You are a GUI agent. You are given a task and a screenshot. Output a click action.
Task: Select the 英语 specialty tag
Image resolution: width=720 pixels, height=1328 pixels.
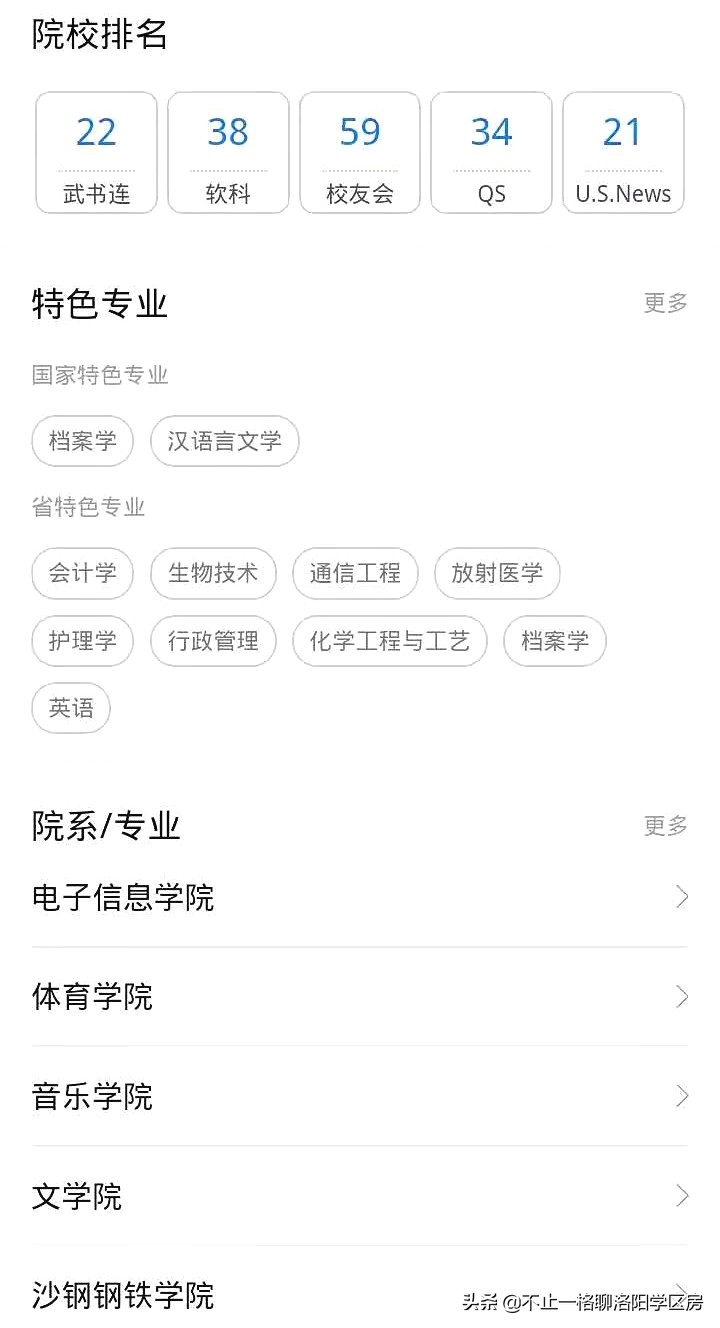click(x=71, y=708)
